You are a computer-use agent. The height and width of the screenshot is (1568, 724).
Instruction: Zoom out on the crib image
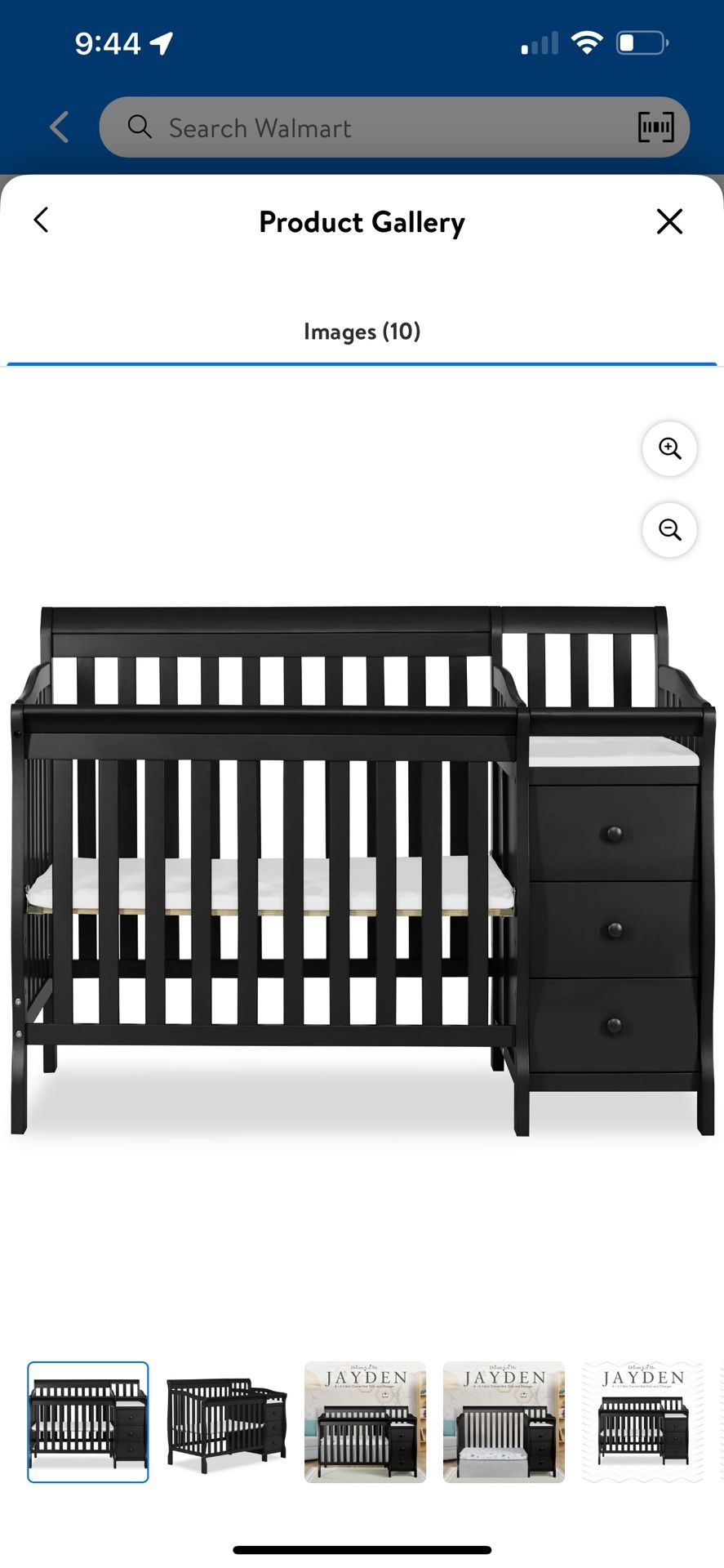(x=669, y=530)
